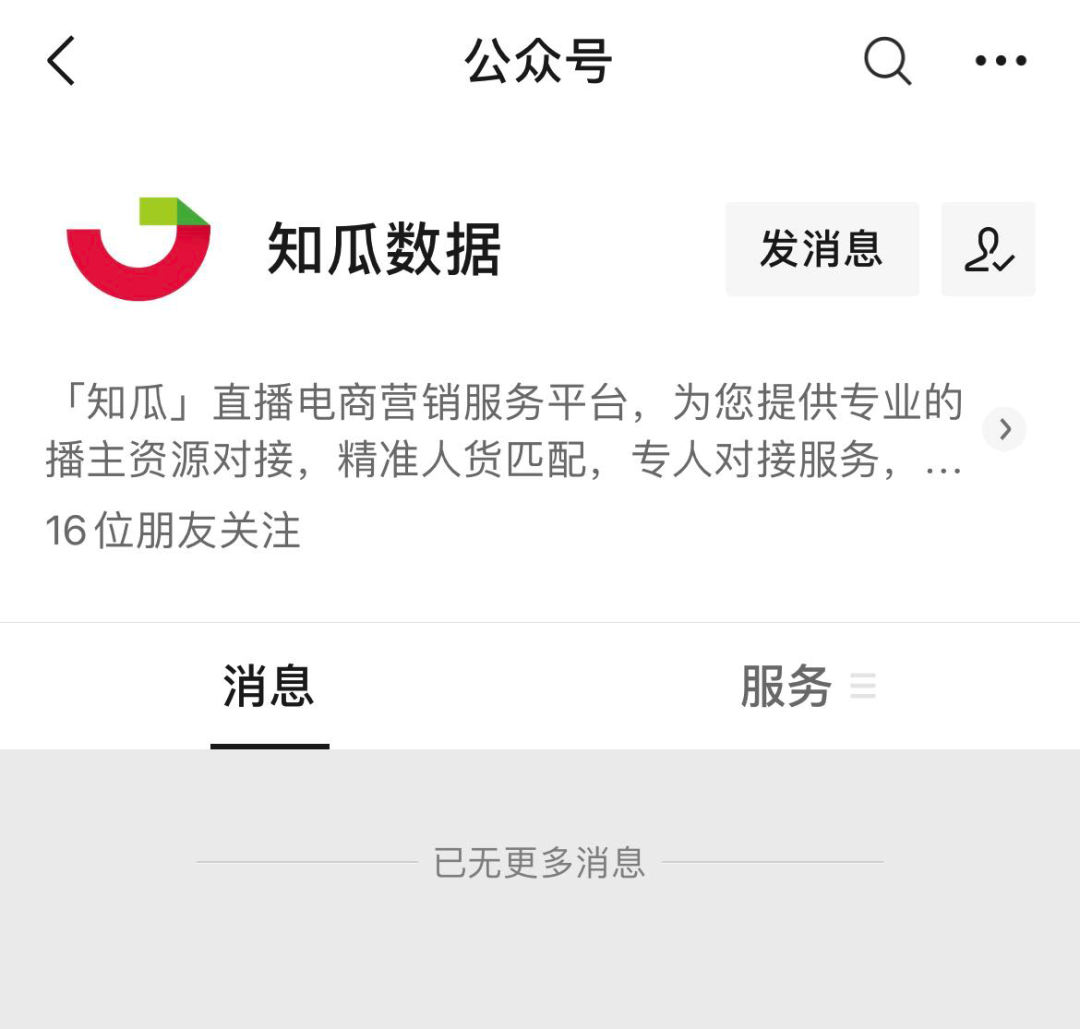Open search in the 公众号 header

887,61
